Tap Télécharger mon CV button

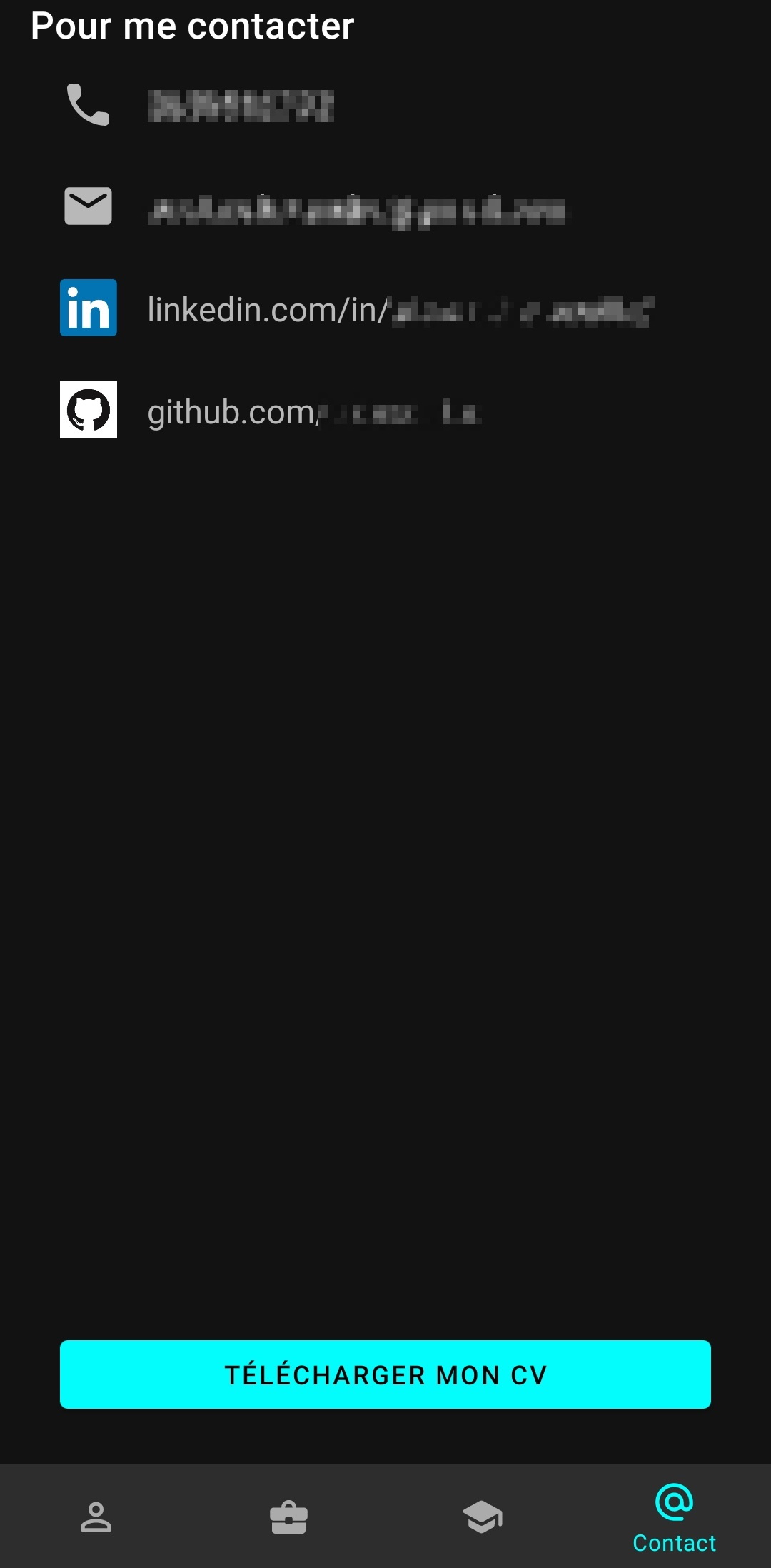pyautogui.click(x=385, y=1374)
